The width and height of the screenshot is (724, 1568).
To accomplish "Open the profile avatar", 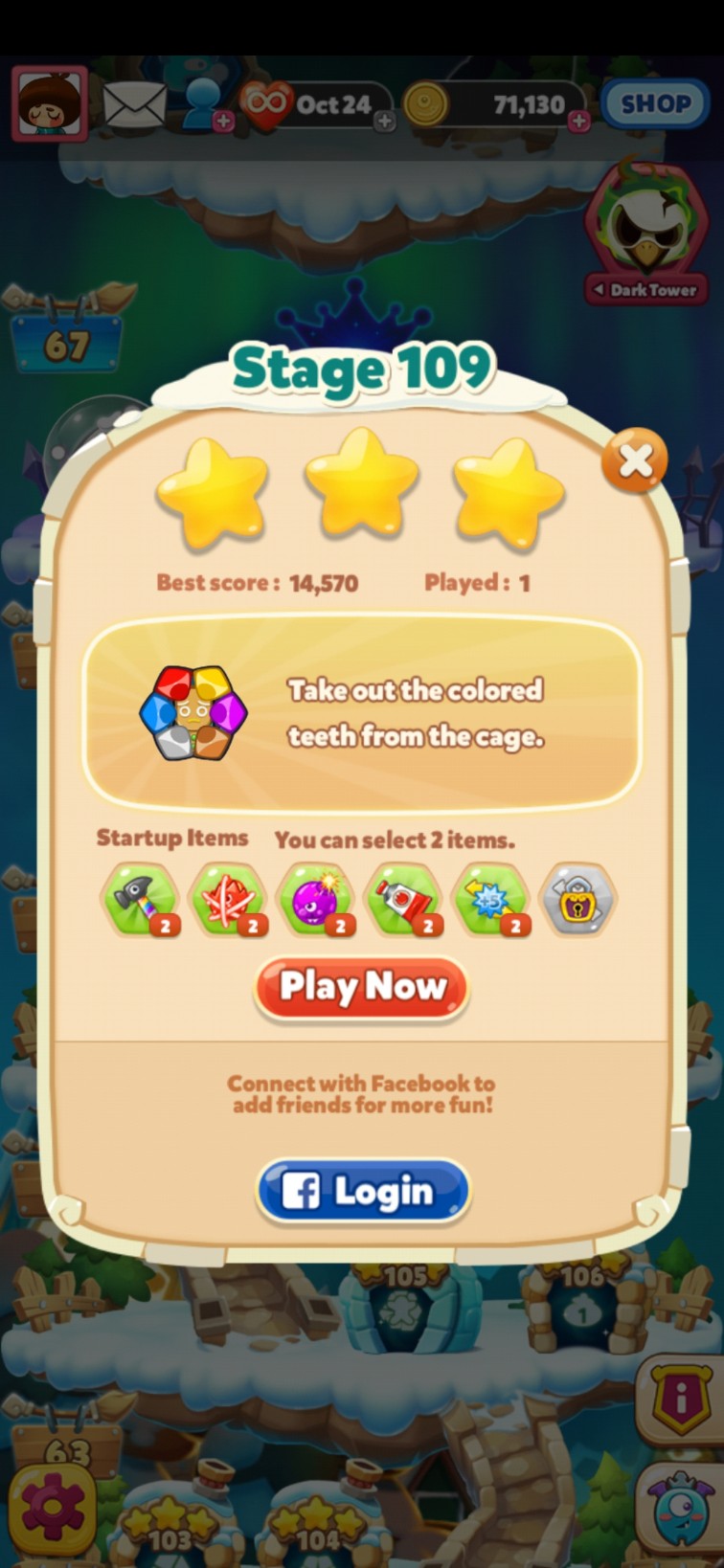I will pos(50,103).
